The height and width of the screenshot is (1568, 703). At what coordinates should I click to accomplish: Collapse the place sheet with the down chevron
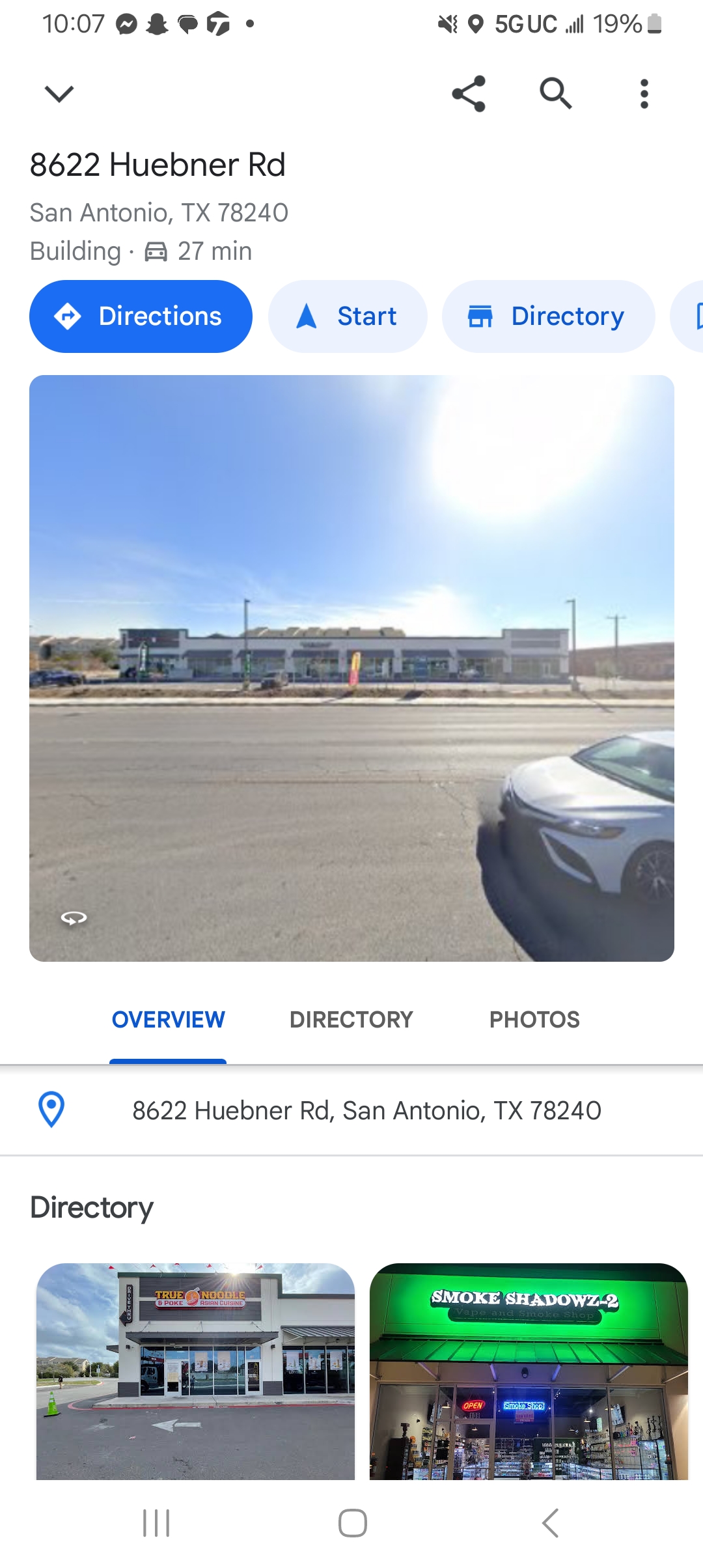coord(59,94)
